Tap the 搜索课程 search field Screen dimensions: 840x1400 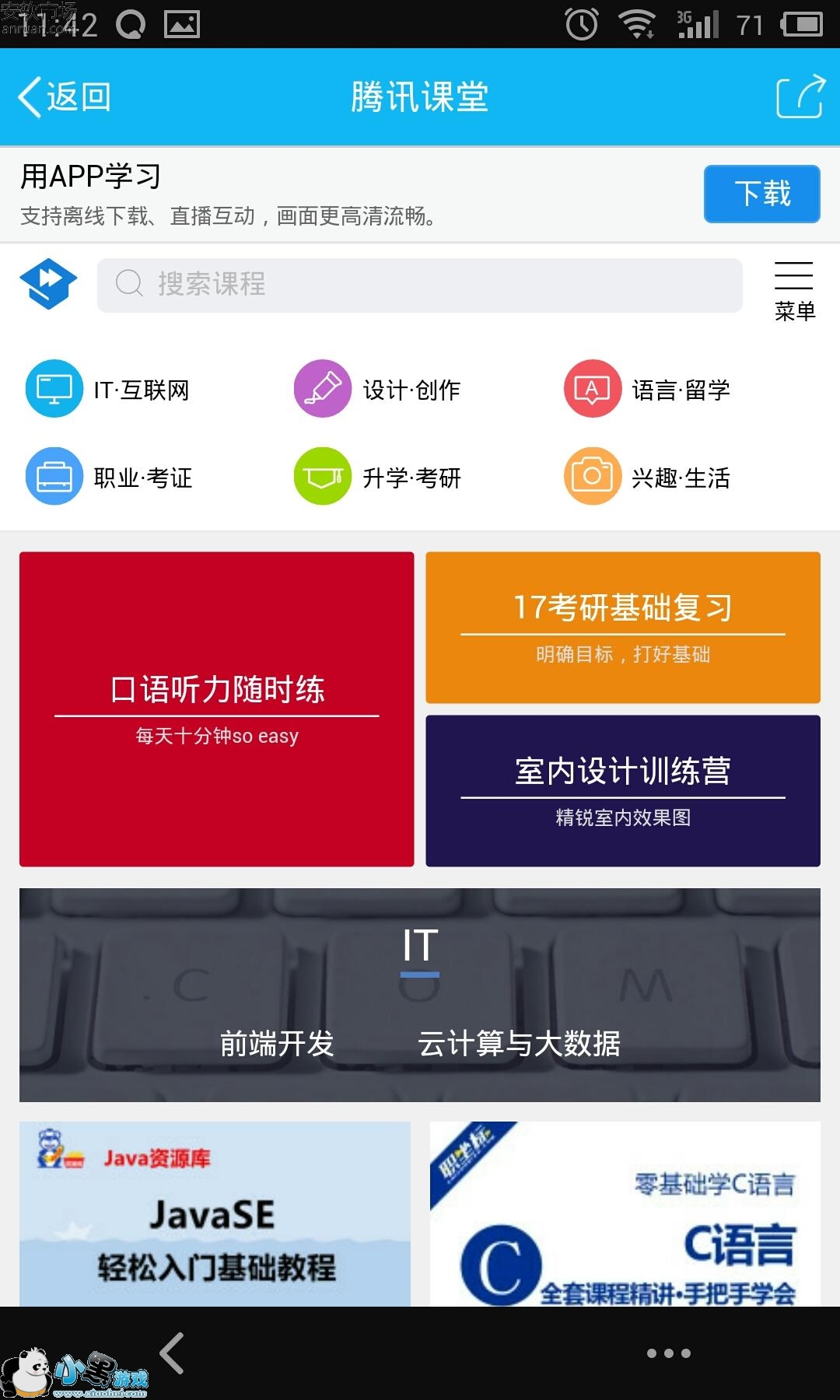pyautogui.click(x=420, y=285)
